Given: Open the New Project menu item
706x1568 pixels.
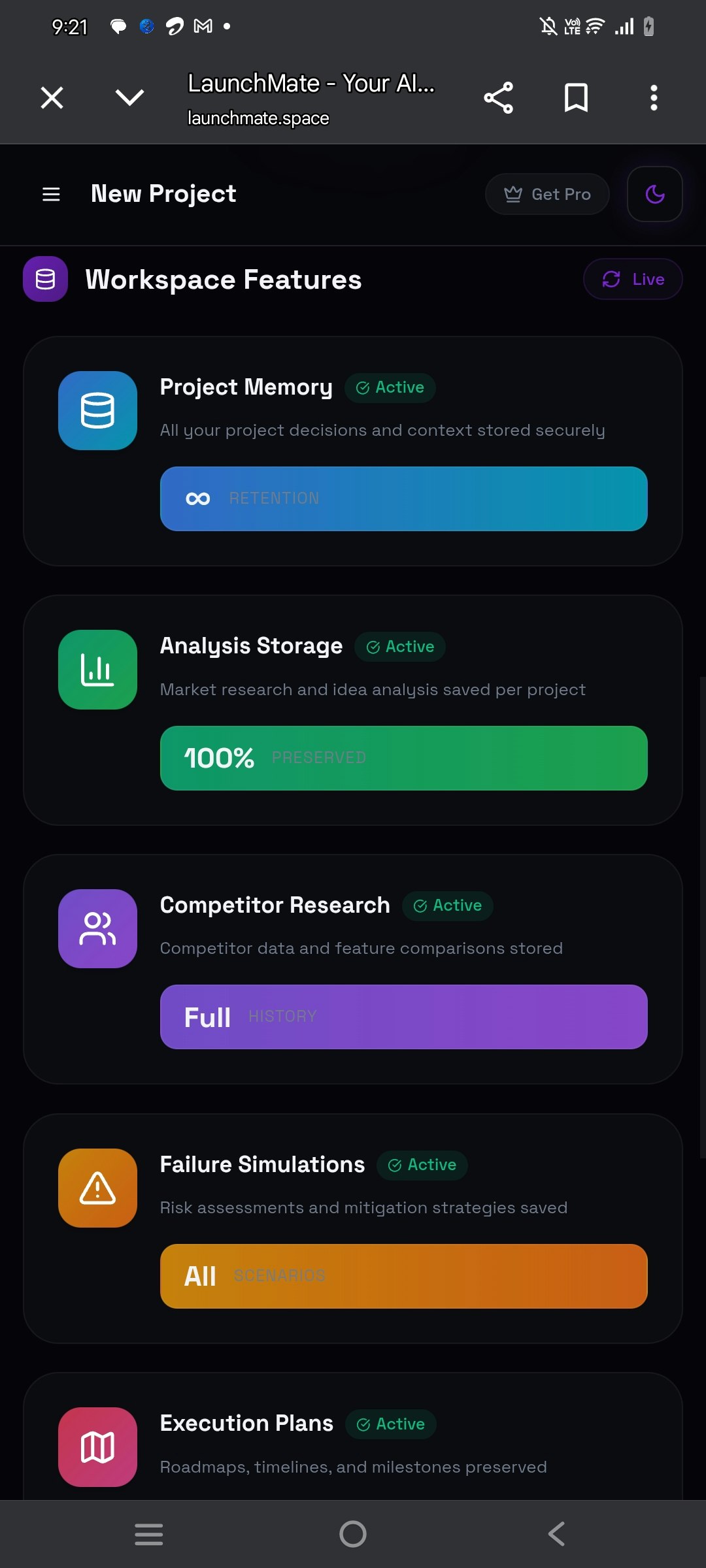Looking at the screenshot, I should (x=163, y=193).
